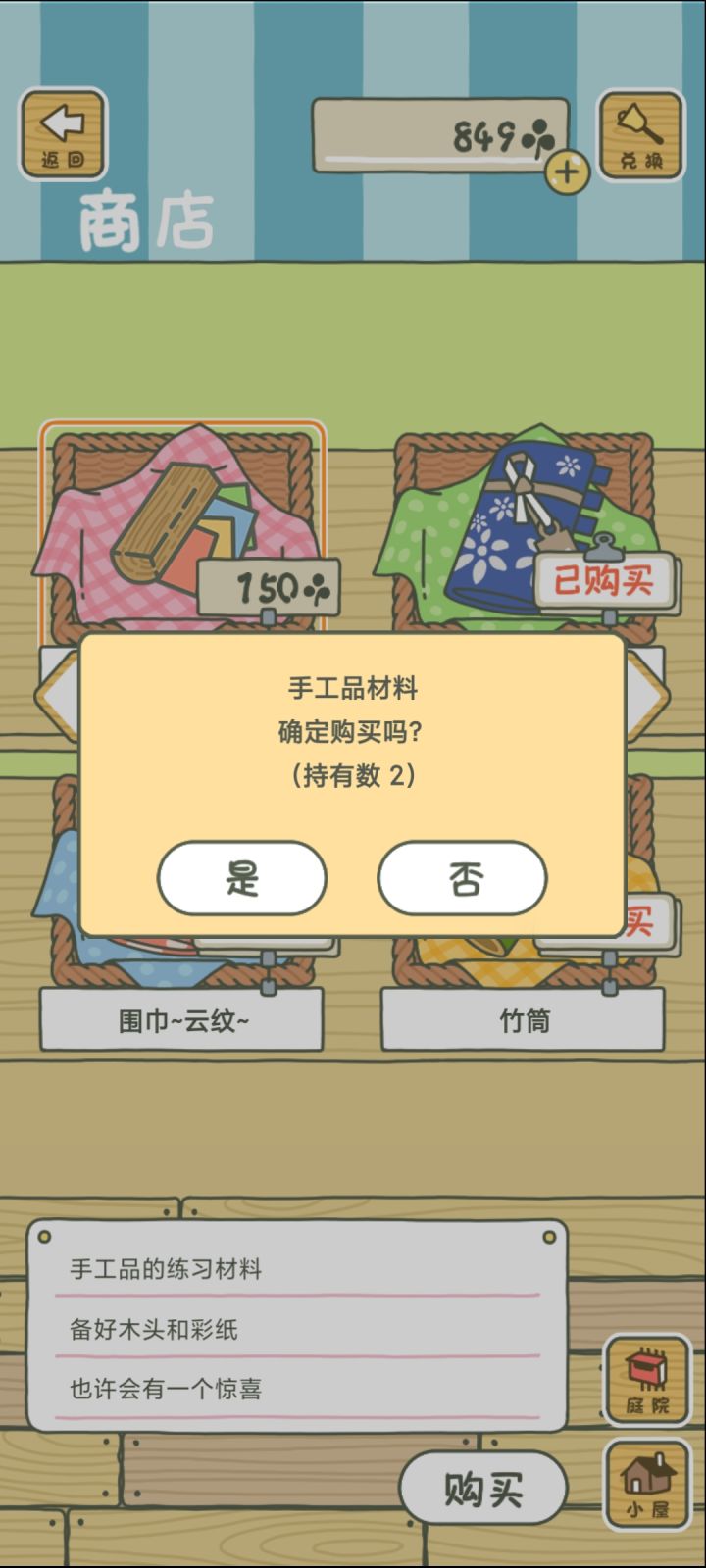Image resolution: width=706 pixels, height=1568 pixels.
Task: Click the 849 clover currency bar
Action: (x=441, y=137)
